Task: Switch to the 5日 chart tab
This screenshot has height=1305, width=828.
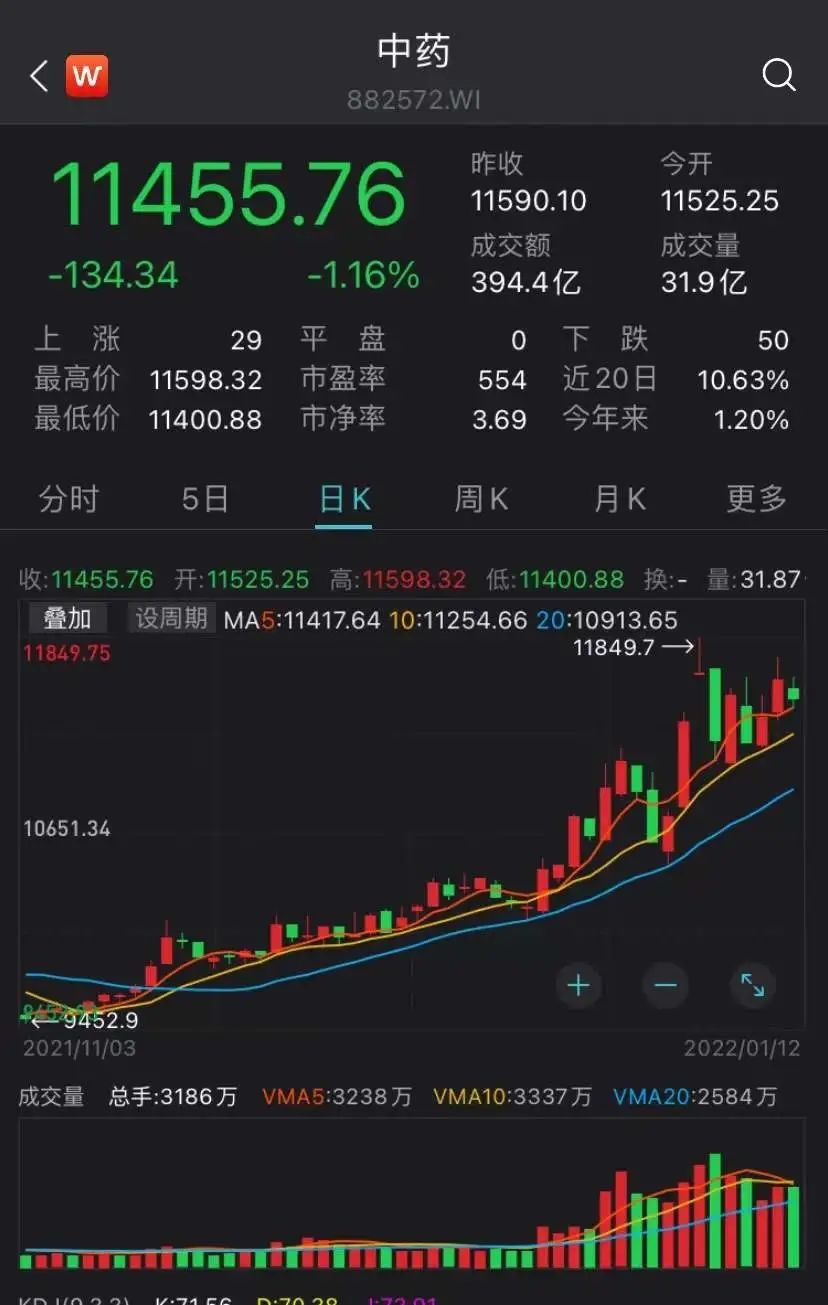Action: [x=205, y=498]
